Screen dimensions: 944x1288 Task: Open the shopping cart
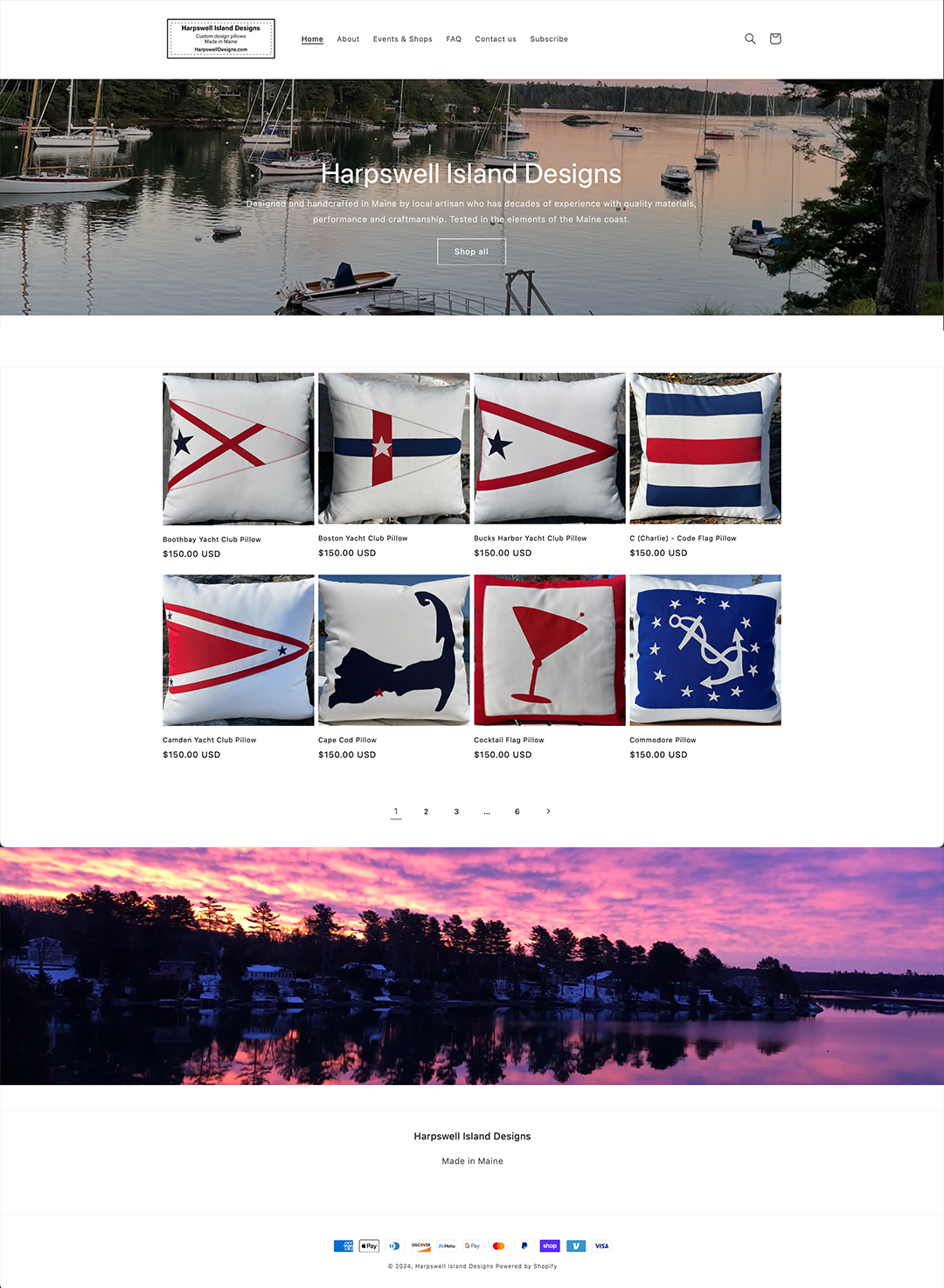click(775, 39)
